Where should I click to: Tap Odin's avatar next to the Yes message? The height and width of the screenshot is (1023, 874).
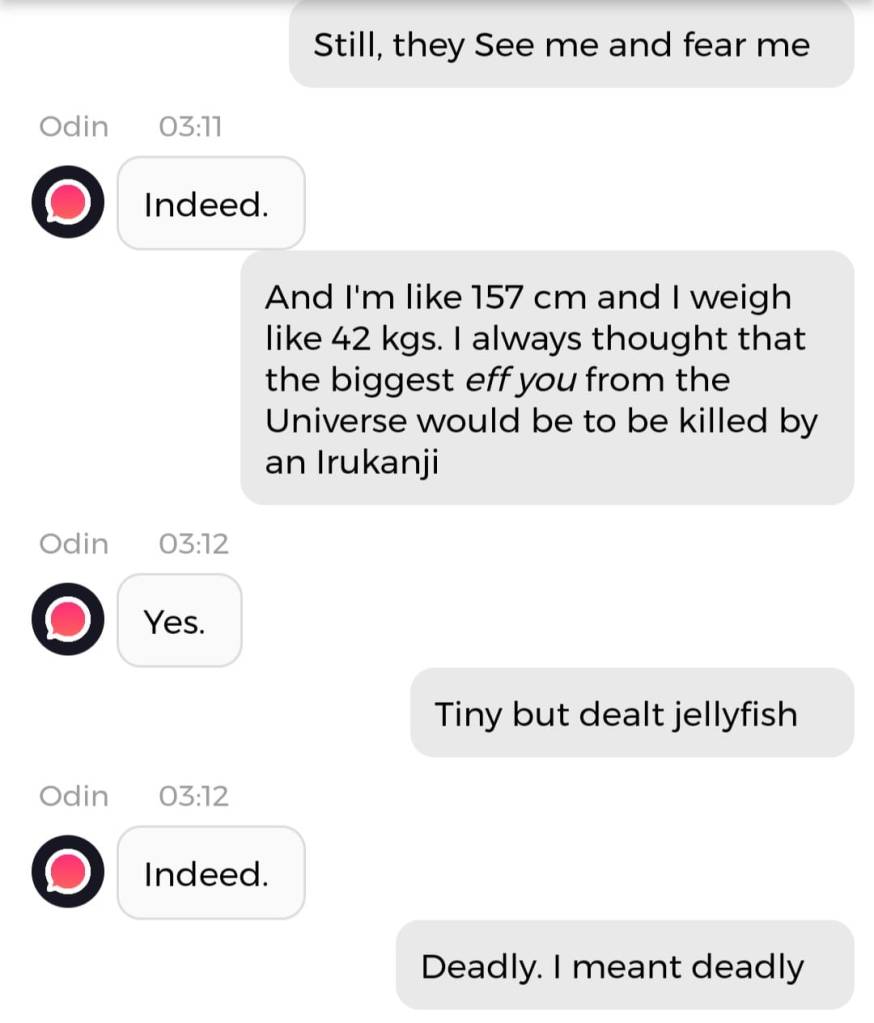(68, 621)
